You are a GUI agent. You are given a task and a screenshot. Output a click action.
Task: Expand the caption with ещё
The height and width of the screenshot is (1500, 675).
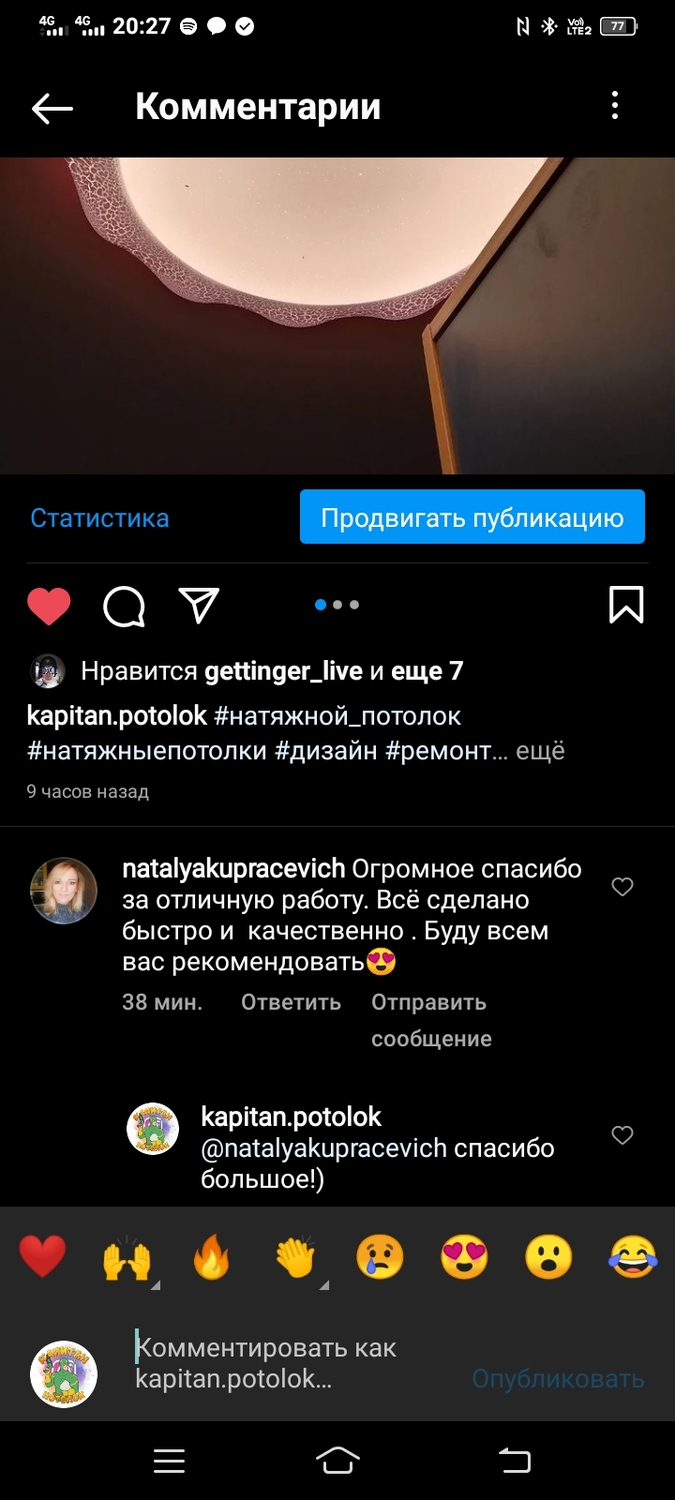(x=540, y=750)
